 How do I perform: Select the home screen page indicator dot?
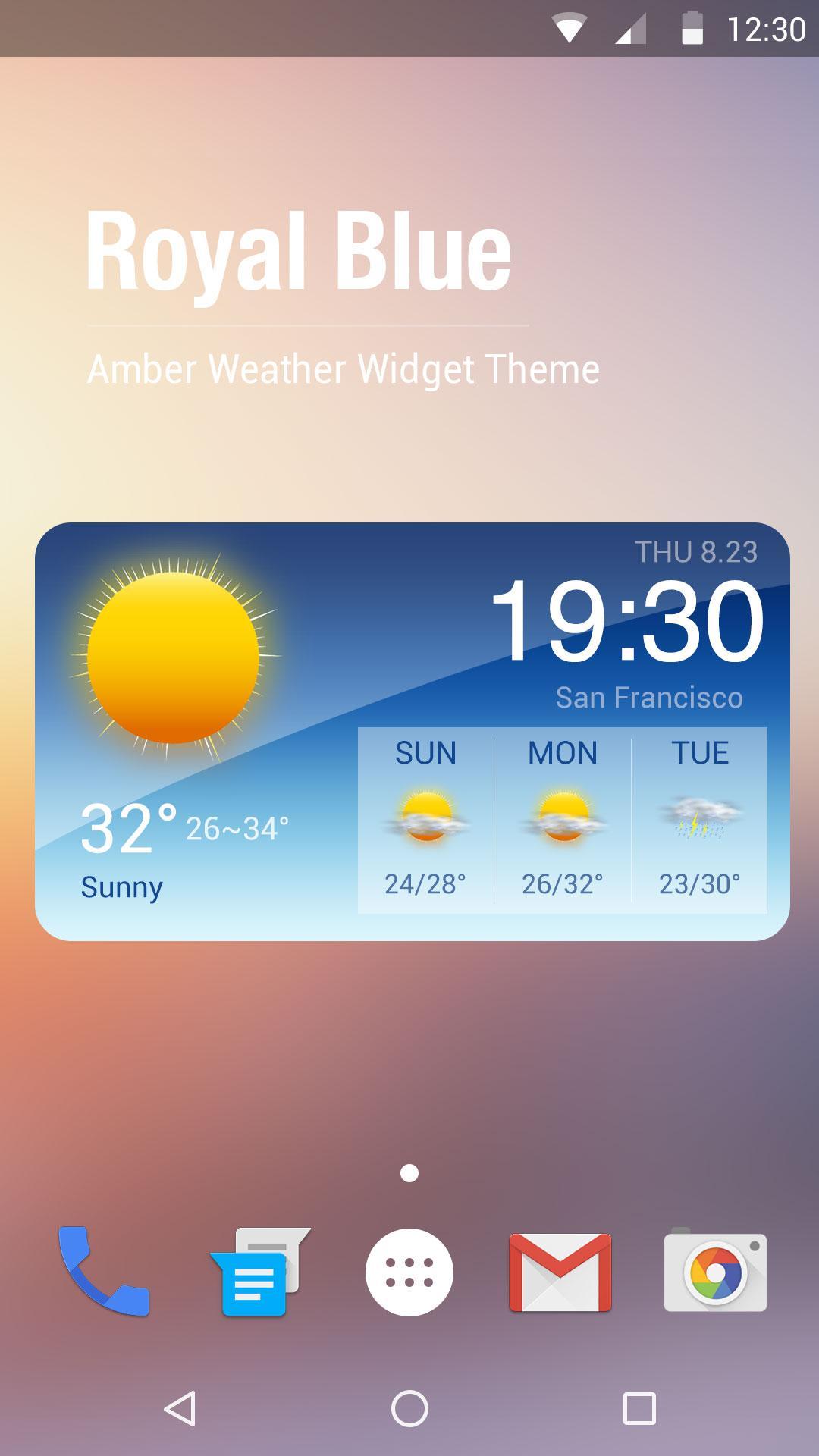coord(409,1172)
